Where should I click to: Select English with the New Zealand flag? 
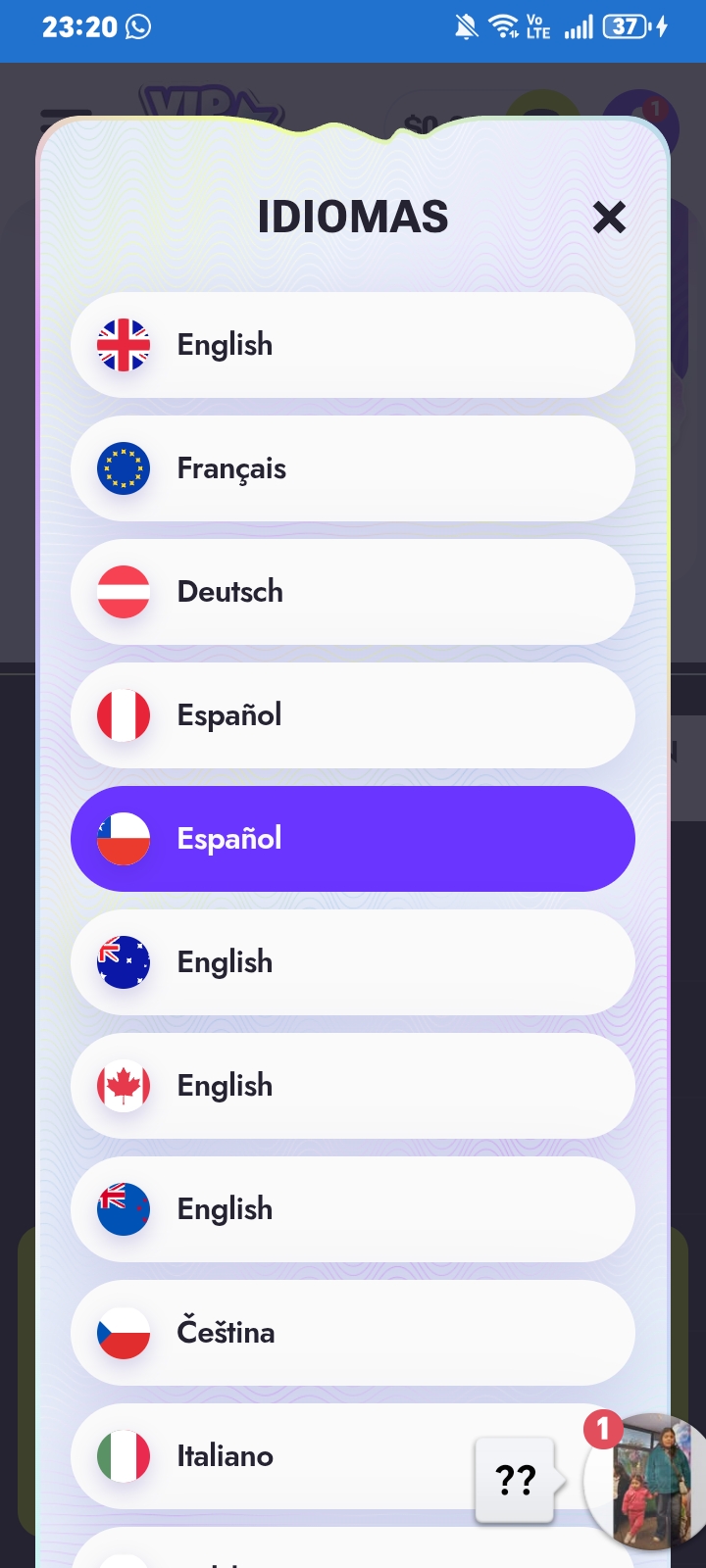pos(353,1209)
